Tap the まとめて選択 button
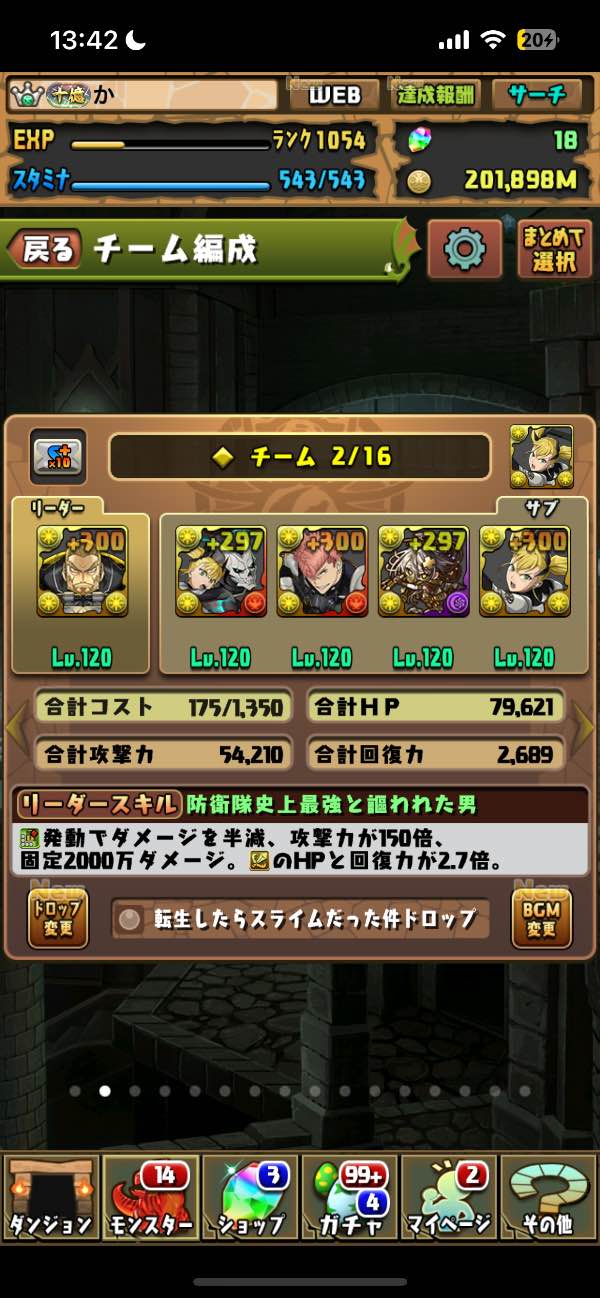The height and width of the screenshot is (1298, 600). point(554,249)
